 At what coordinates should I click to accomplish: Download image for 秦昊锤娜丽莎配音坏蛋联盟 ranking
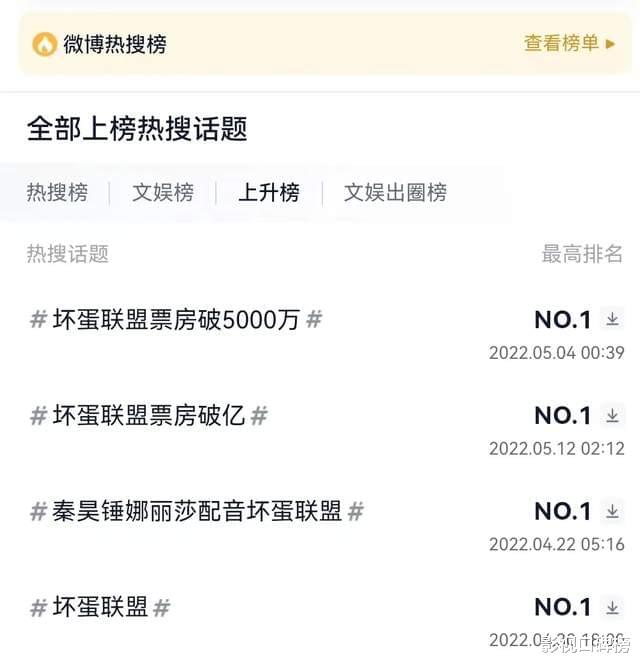pos(613,511)
